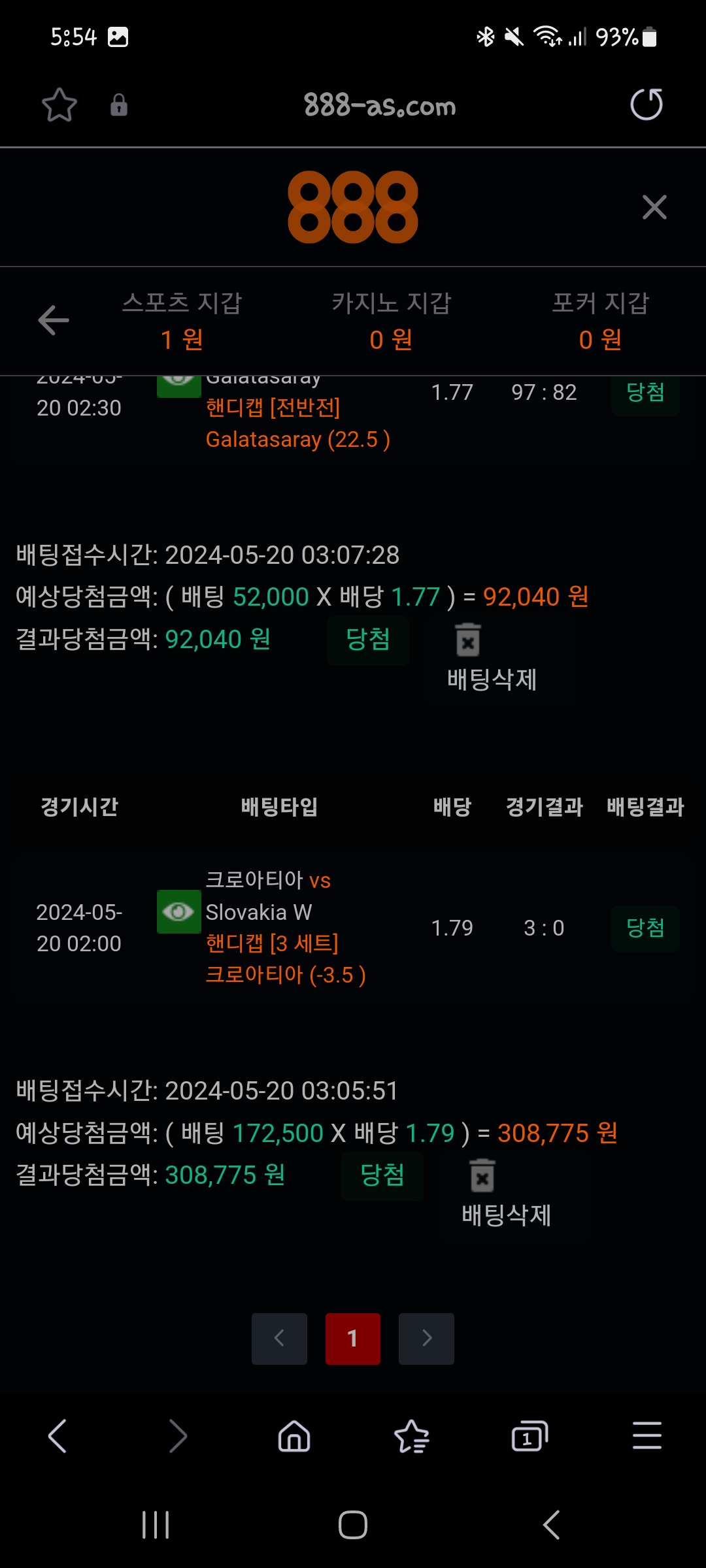Viewport: 706px width, 1568px height.
Task: Delete the 52,000 won Galatasaray bet
Action: coord(492,659)
